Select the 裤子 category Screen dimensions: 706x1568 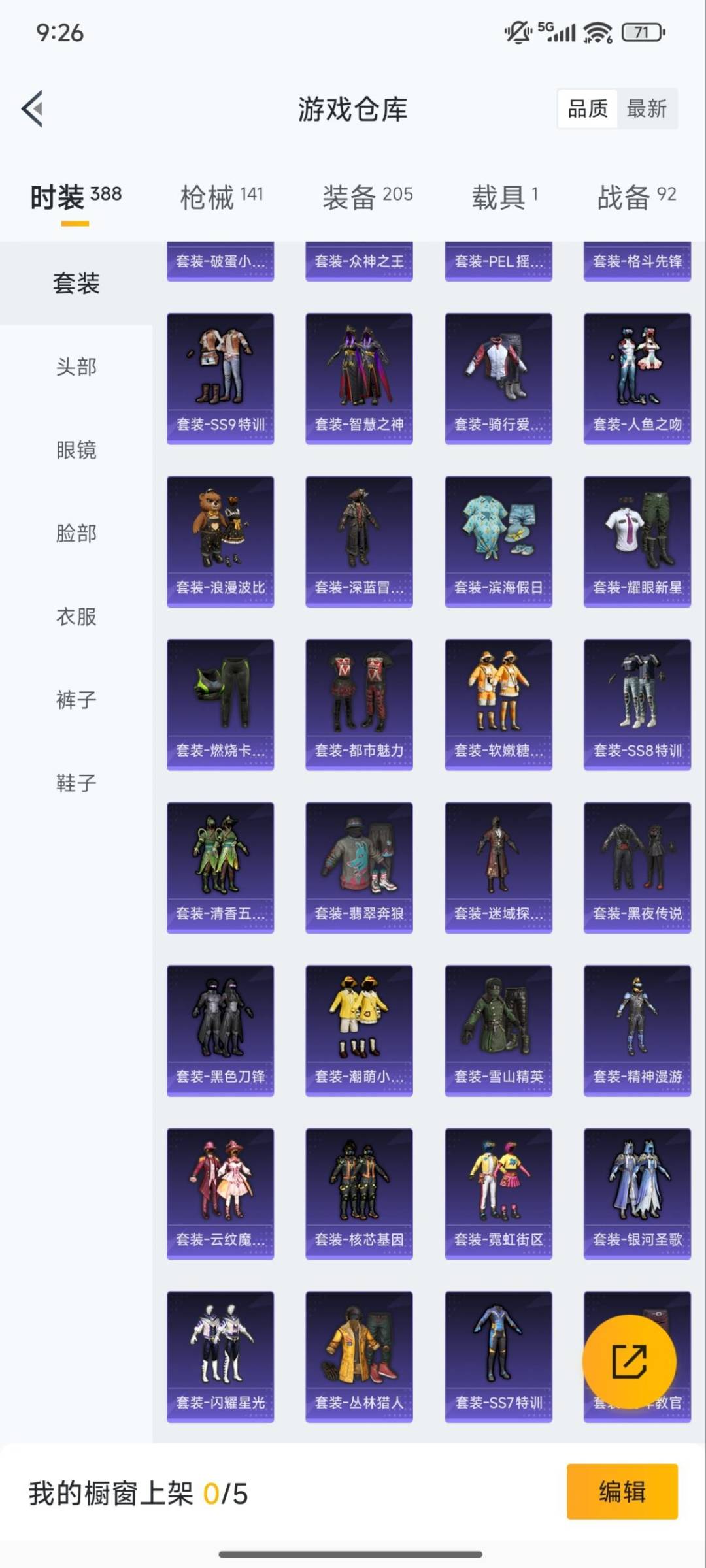[x=76, y=700]
